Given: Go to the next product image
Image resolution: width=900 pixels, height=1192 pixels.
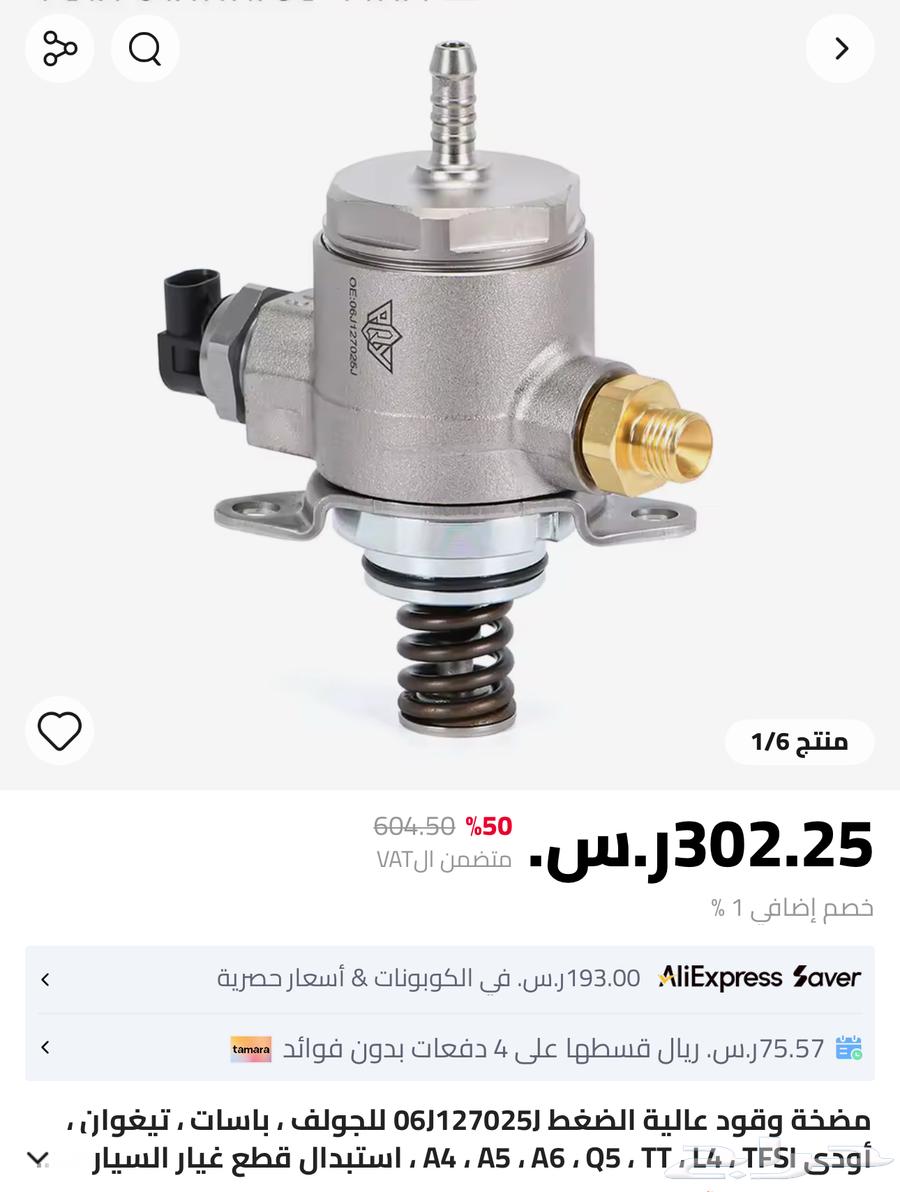Looking at the screenshot, I should [840, 47].
